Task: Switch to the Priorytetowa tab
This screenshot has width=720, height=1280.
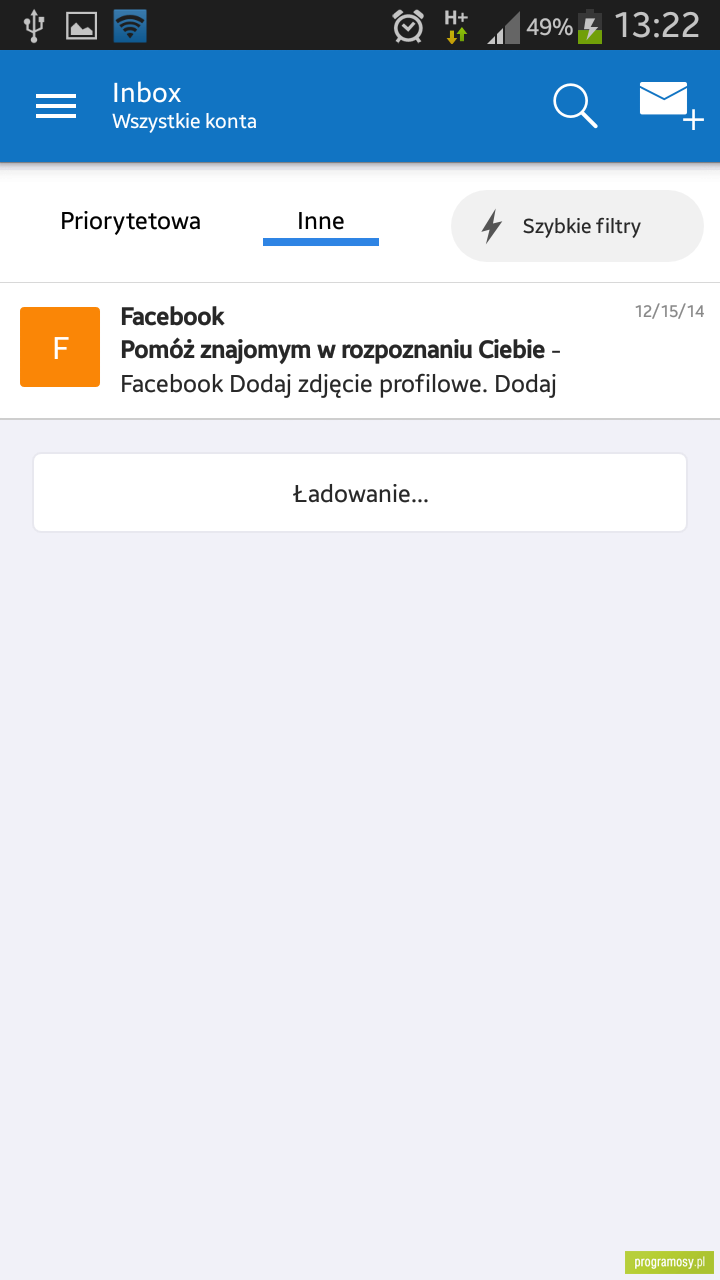Action: [130, 221]
